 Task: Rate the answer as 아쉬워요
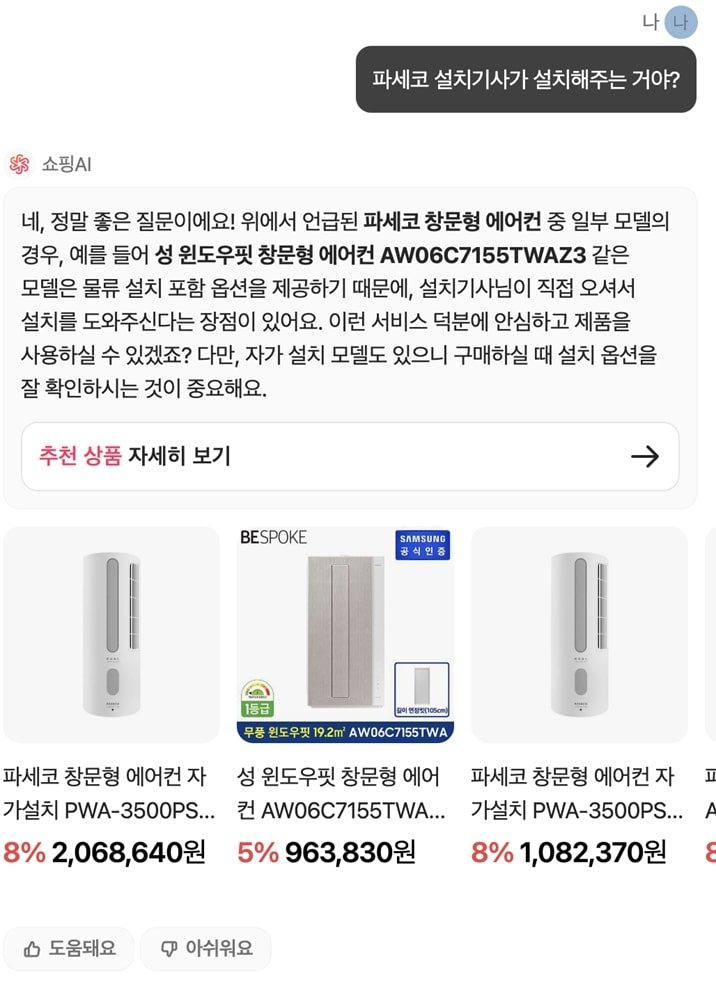point(206,948)
